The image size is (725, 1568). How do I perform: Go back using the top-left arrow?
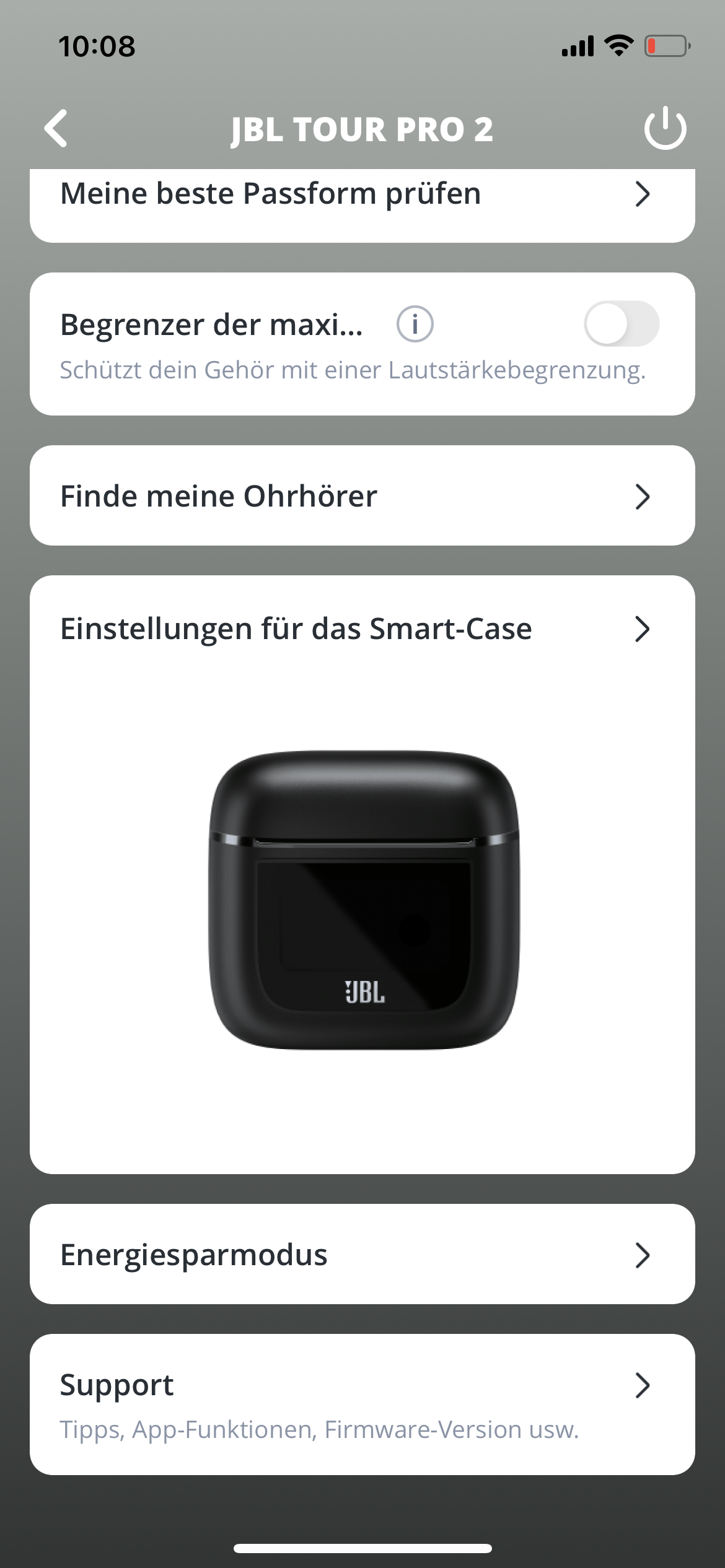coord(56,129)
